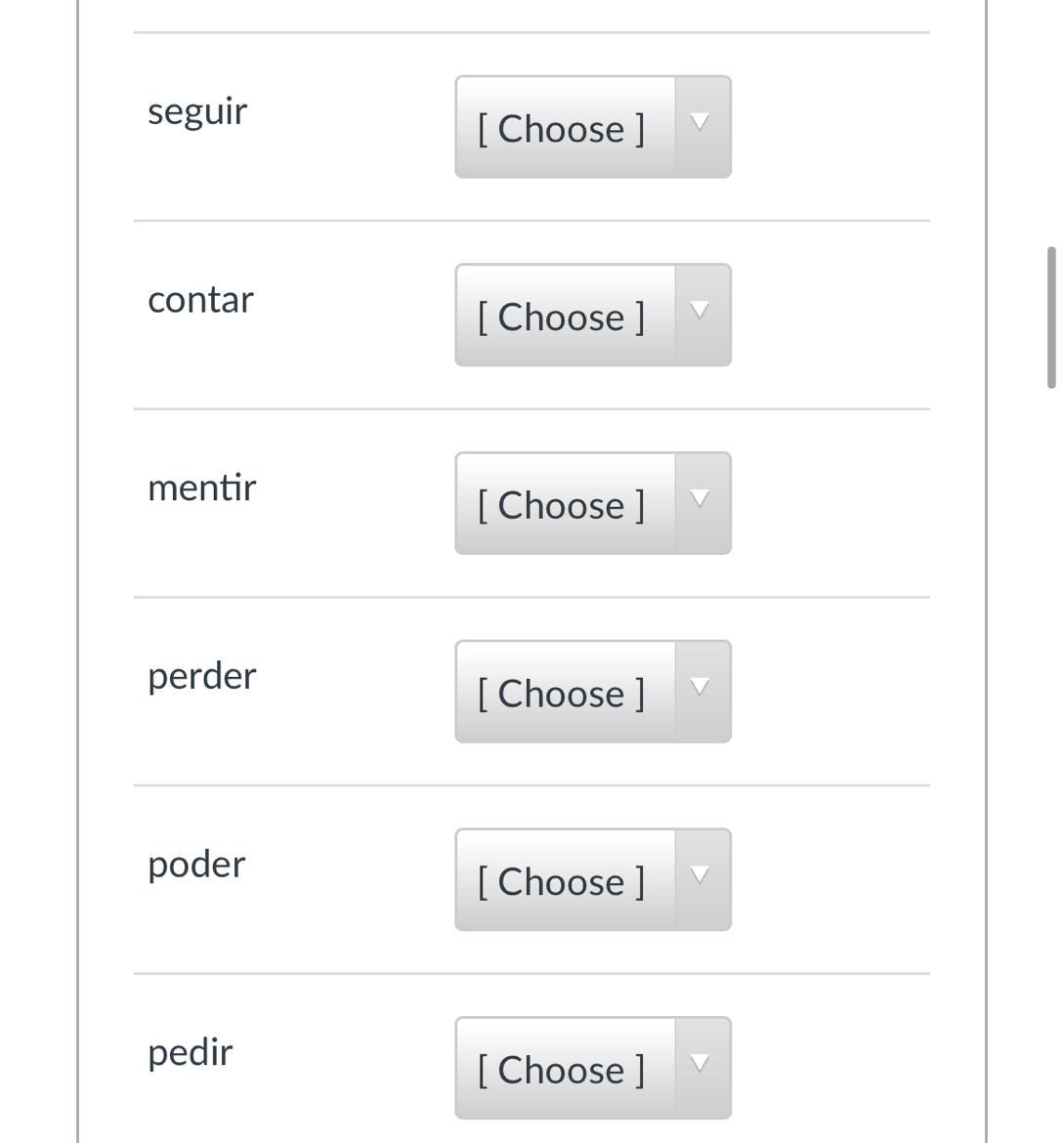Expand the contar answer dropdown
1064x1143 pixels.
(592, 316)
